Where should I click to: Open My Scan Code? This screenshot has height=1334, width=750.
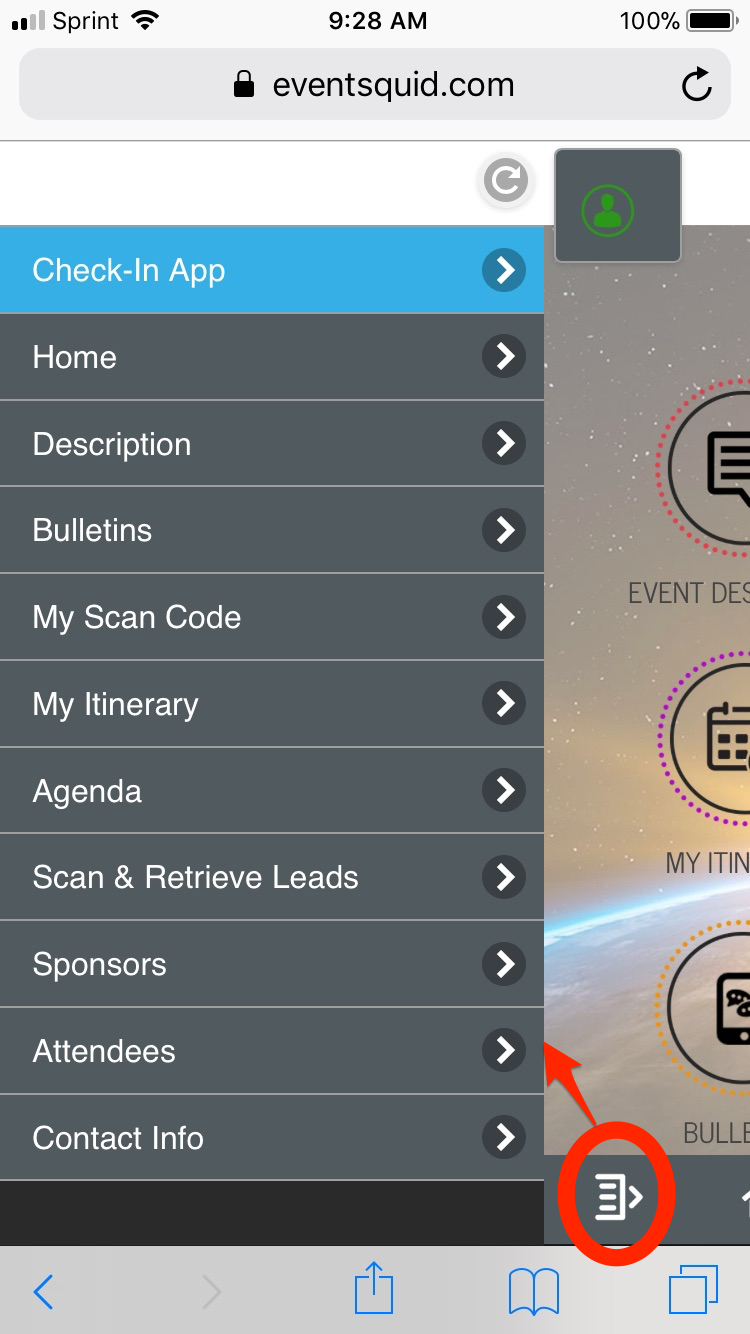tap(272, 617)
